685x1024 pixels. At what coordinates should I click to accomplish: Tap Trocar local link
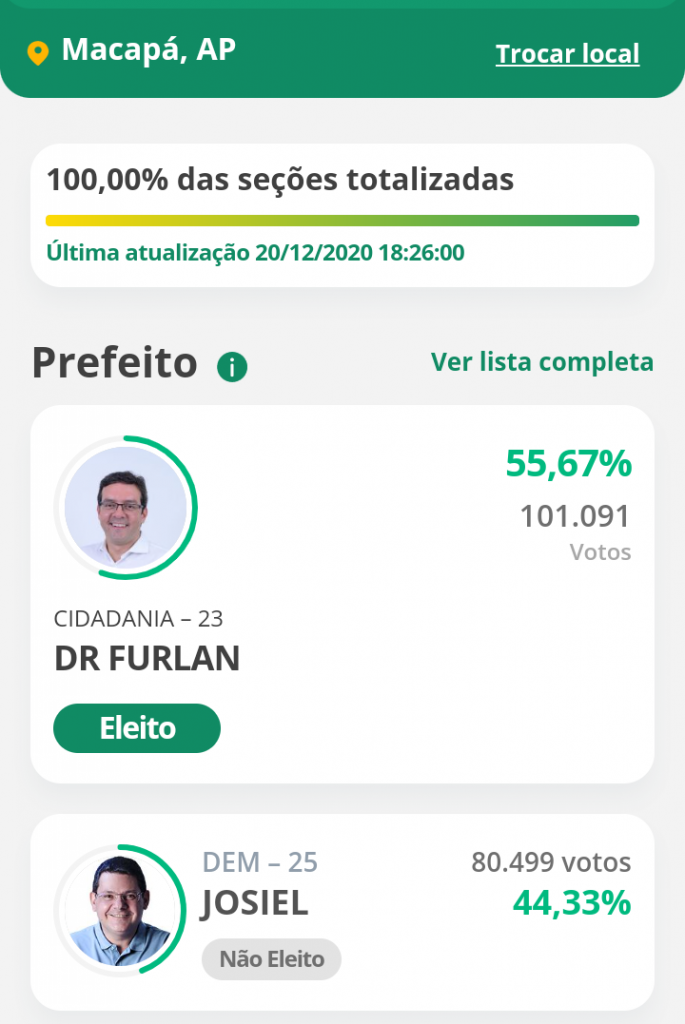tap(567, 53)
